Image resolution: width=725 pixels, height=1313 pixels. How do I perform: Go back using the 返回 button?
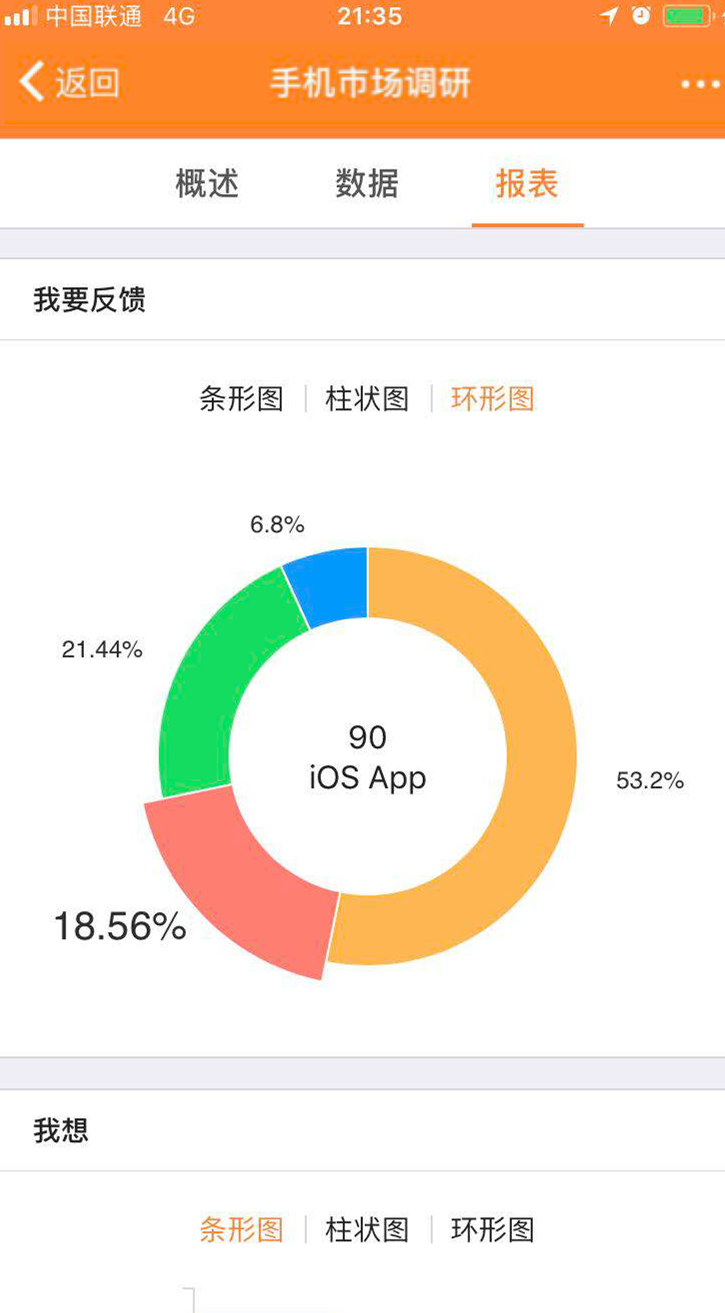pos(70,82)
